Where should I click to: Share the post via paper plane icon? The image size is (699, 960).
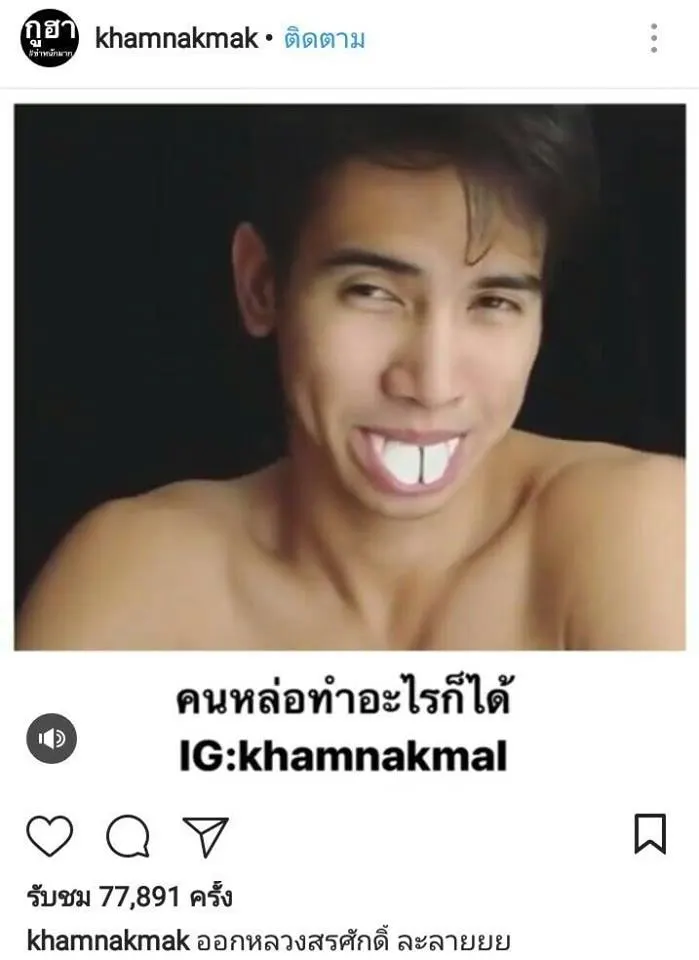(206, 836)
